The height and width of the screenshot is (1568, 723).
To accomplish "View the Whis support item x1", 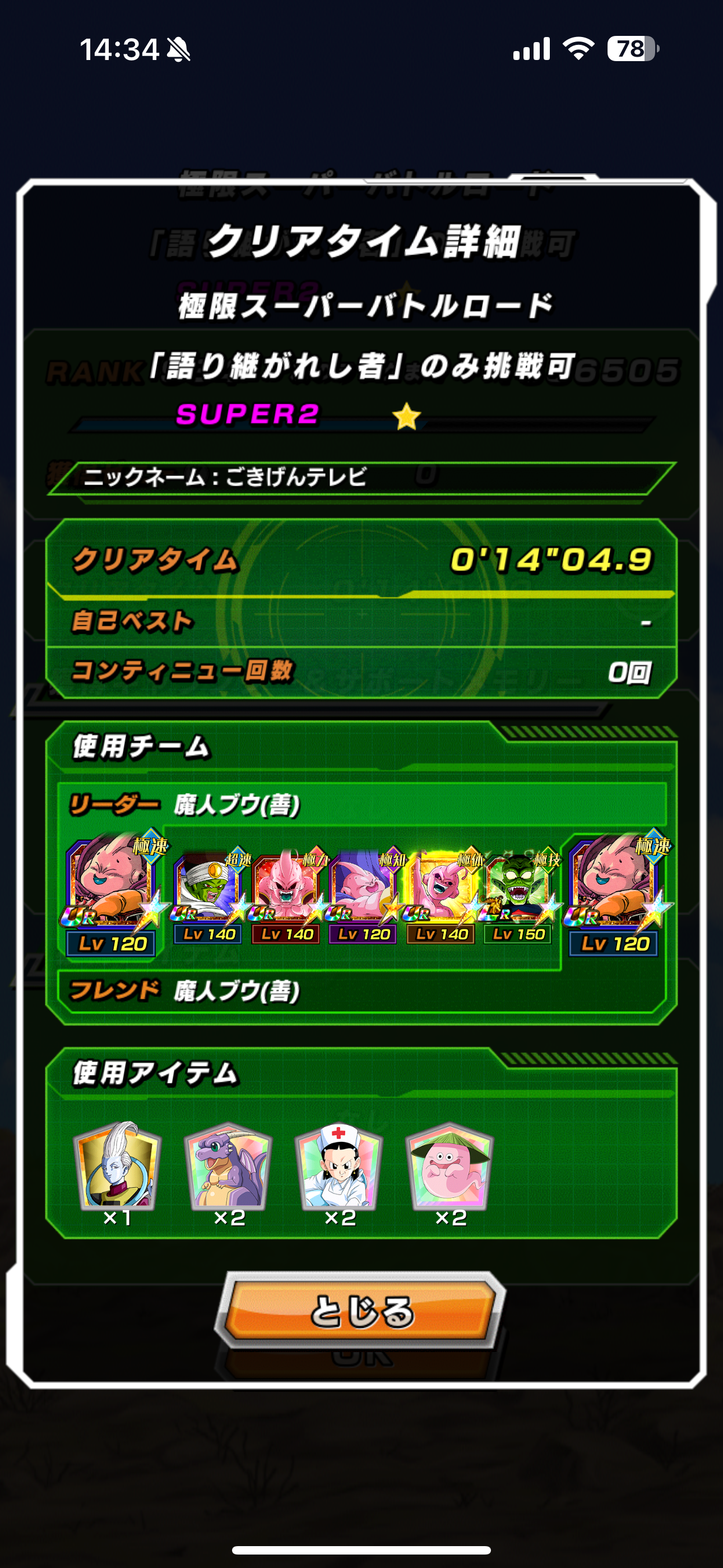I will click(x=117, y=1166).
